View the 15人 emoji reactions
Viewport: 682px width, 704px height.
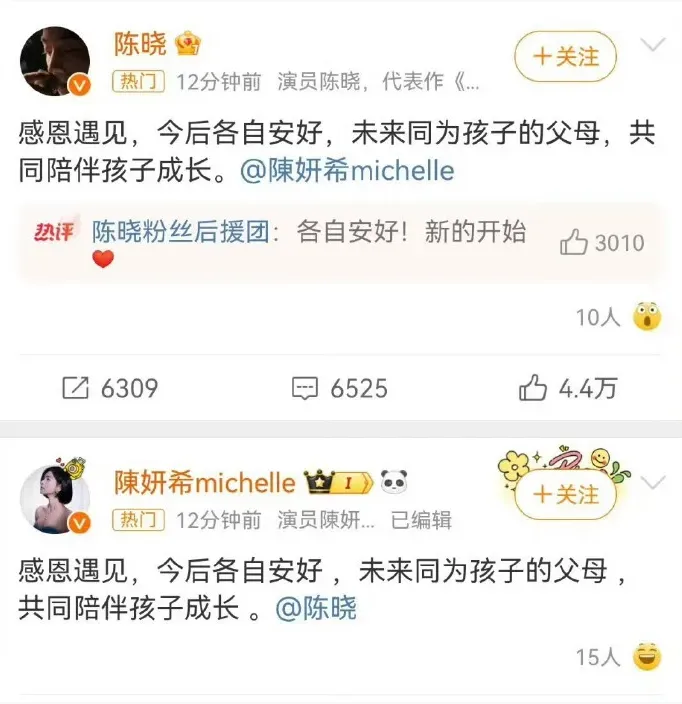[619, 657]
